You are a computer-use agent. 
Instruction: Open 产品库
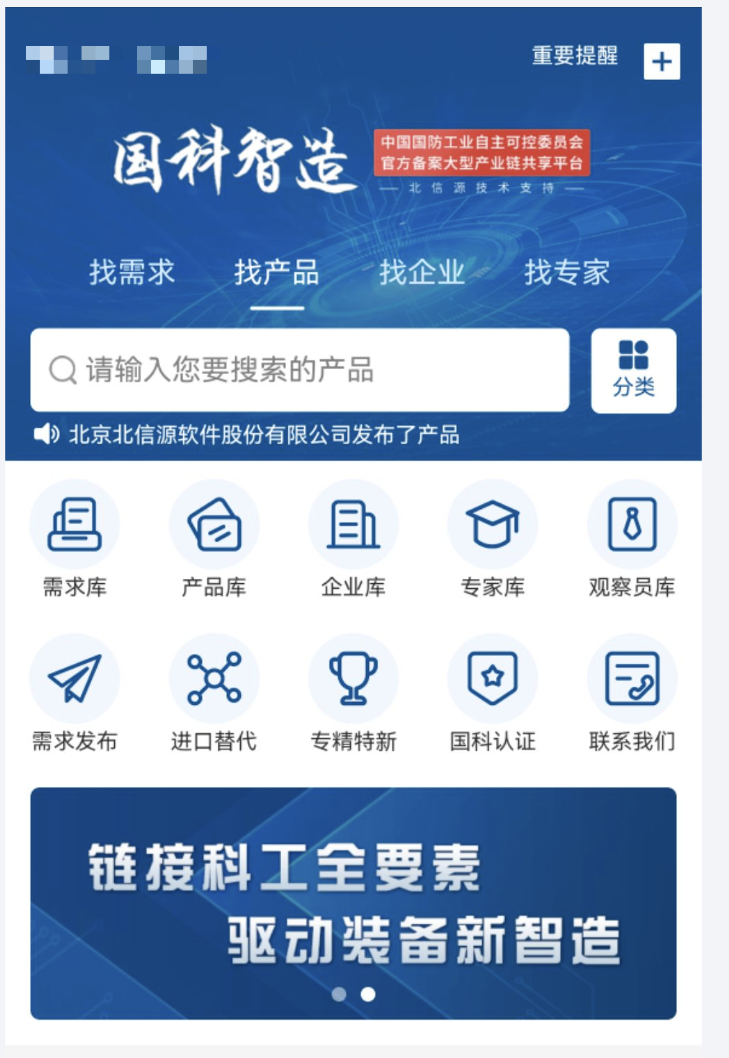point(214,540)
